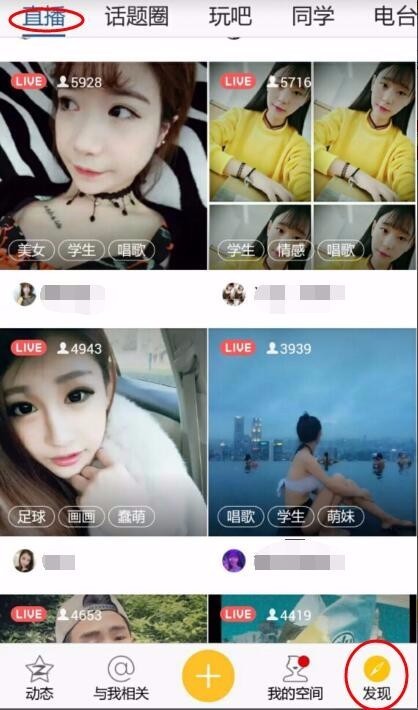Screen dimensions: 418x710
Task: Tap the yellow plus button to post
Action: [208, 676]
